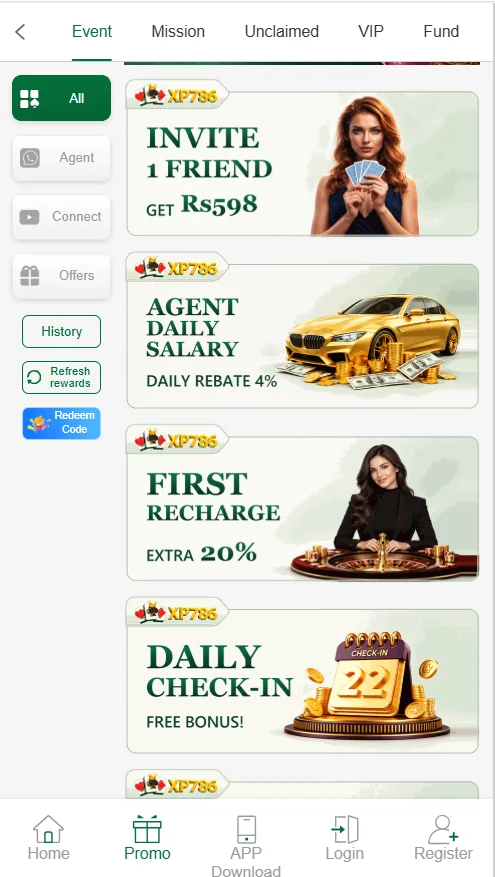The height and width of the screenshot is (877, 495).
Task: Switch to the Mission tab
Action: [178, 31]
